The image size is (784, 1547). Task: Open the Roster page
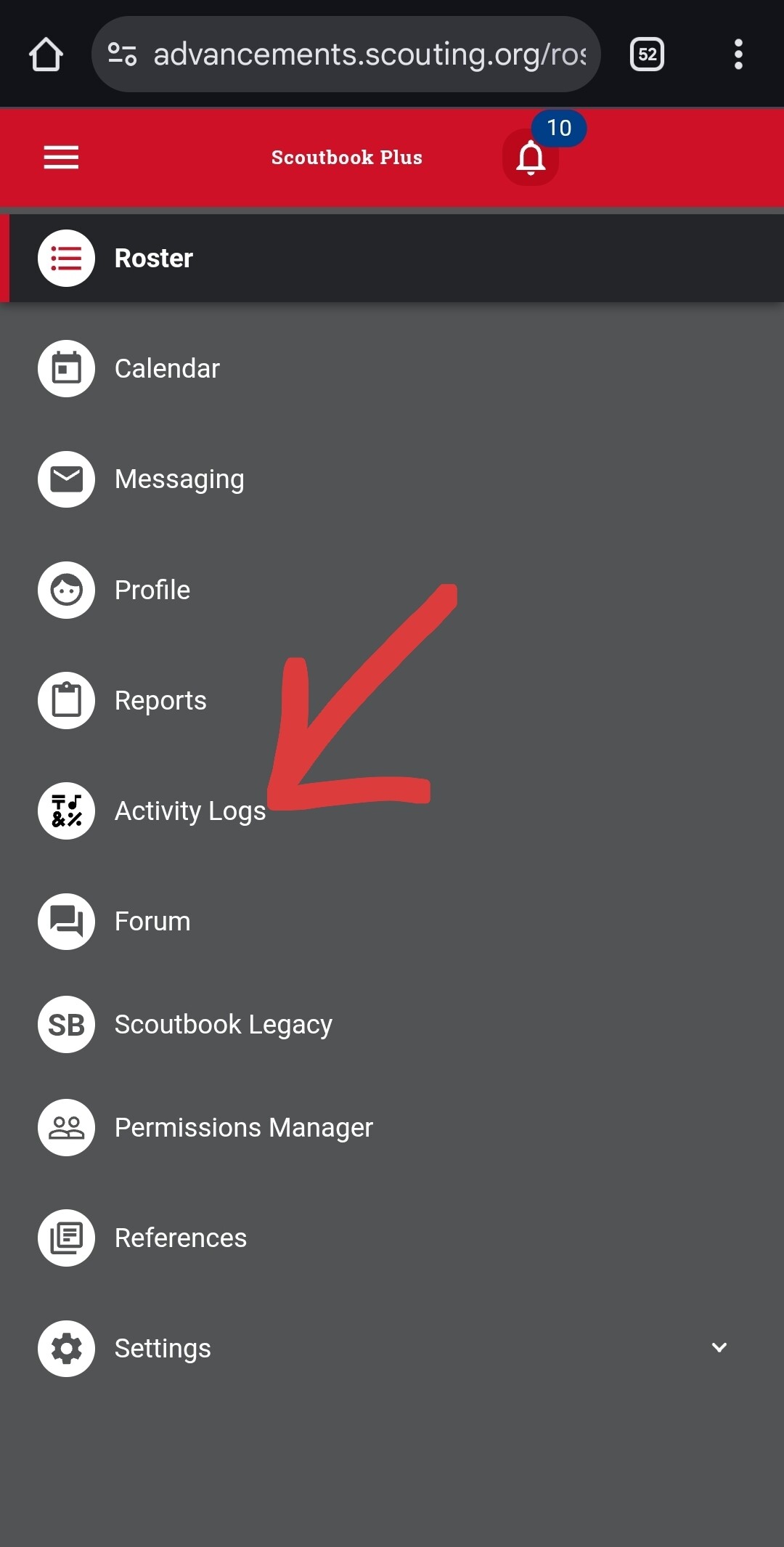coord(154,259)
